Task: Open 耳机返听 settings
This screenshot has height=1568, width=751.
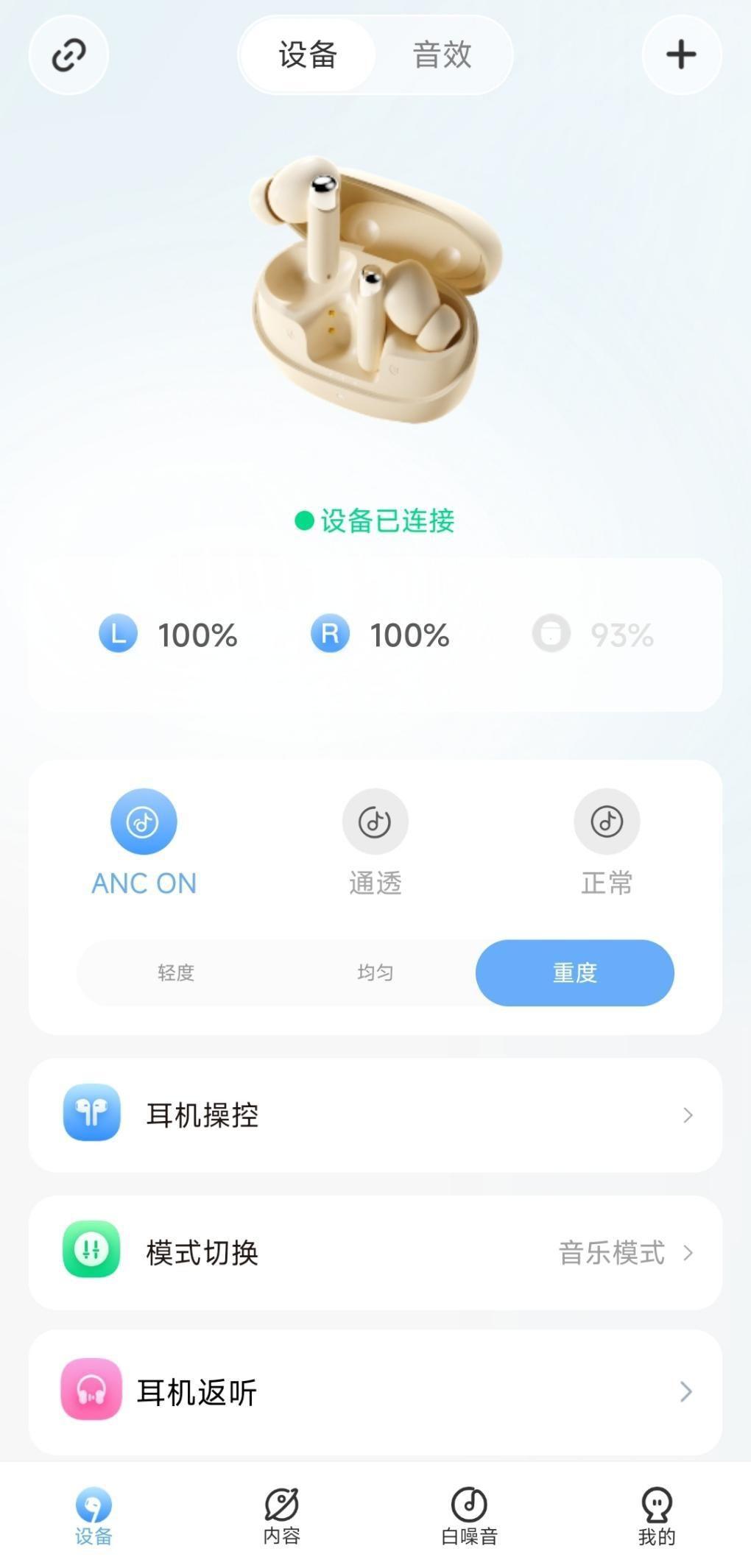Action: 375,1391
